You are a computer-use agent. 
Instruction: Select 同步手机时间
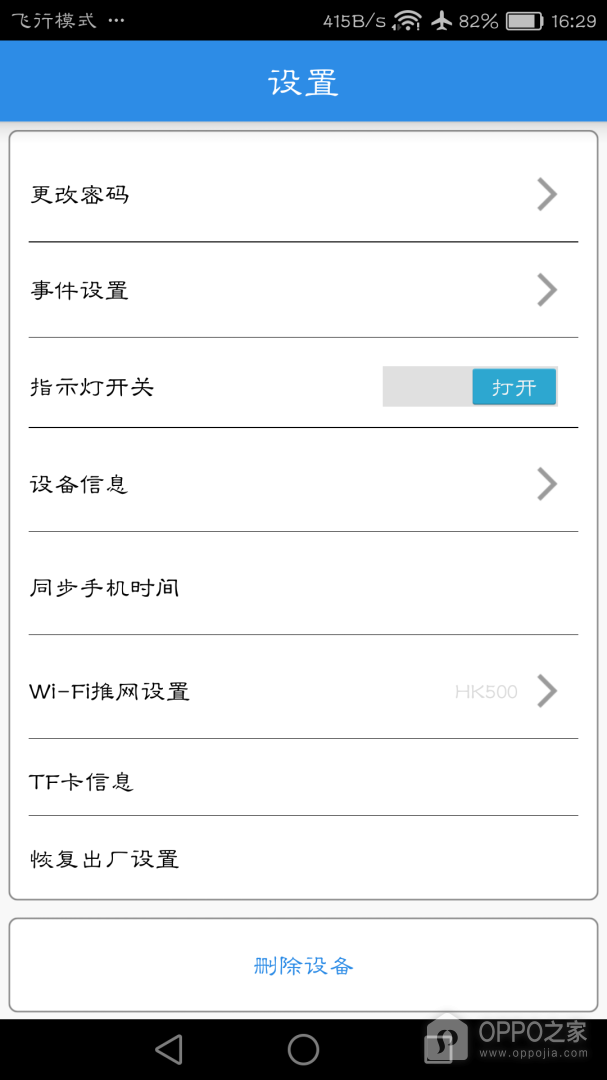pos(303,588)
